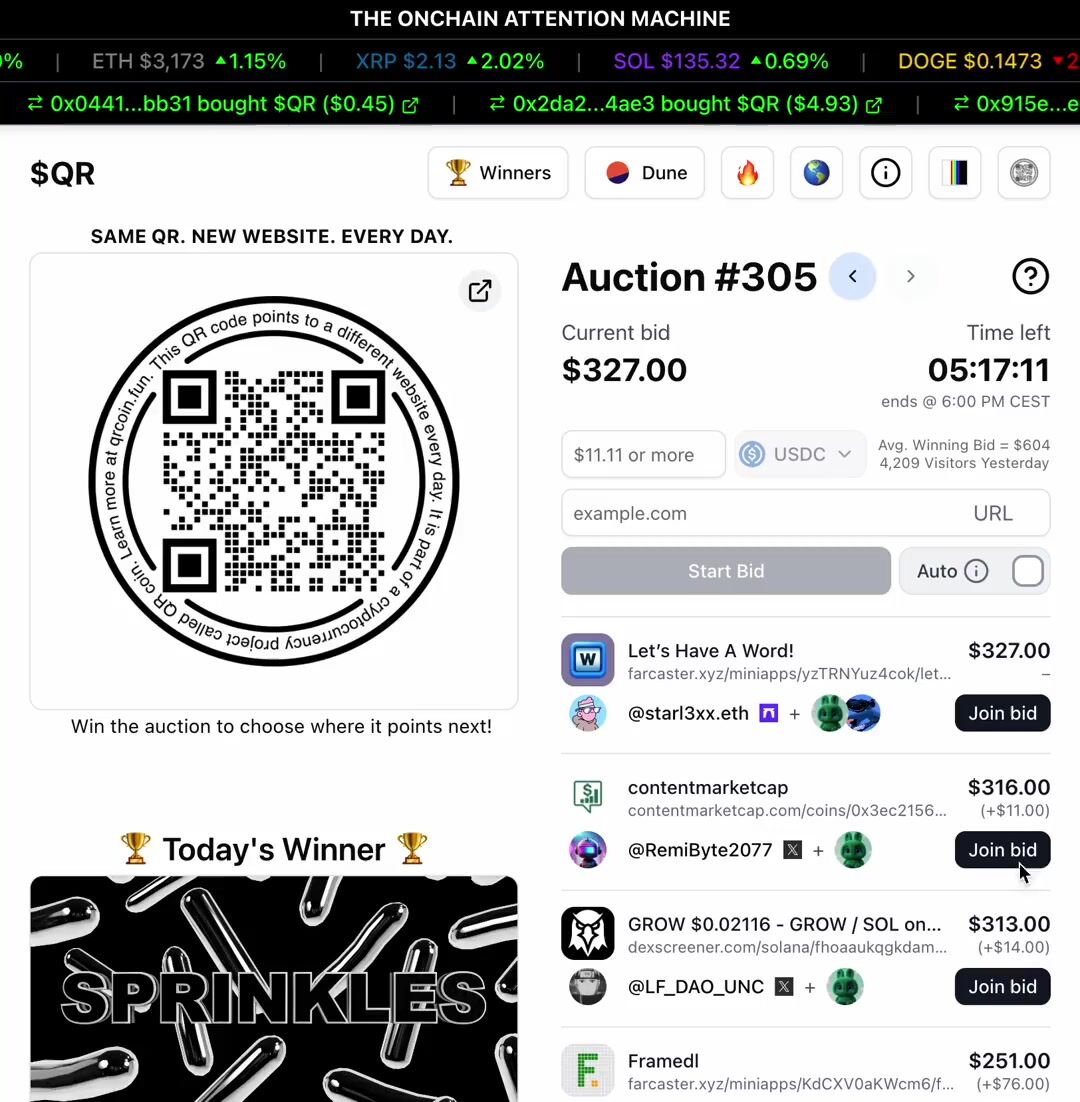Image resolution: width=1080 pixels, height=1102 pixels.
Task: Tap the globe icon button
Action: coord(816,173)
